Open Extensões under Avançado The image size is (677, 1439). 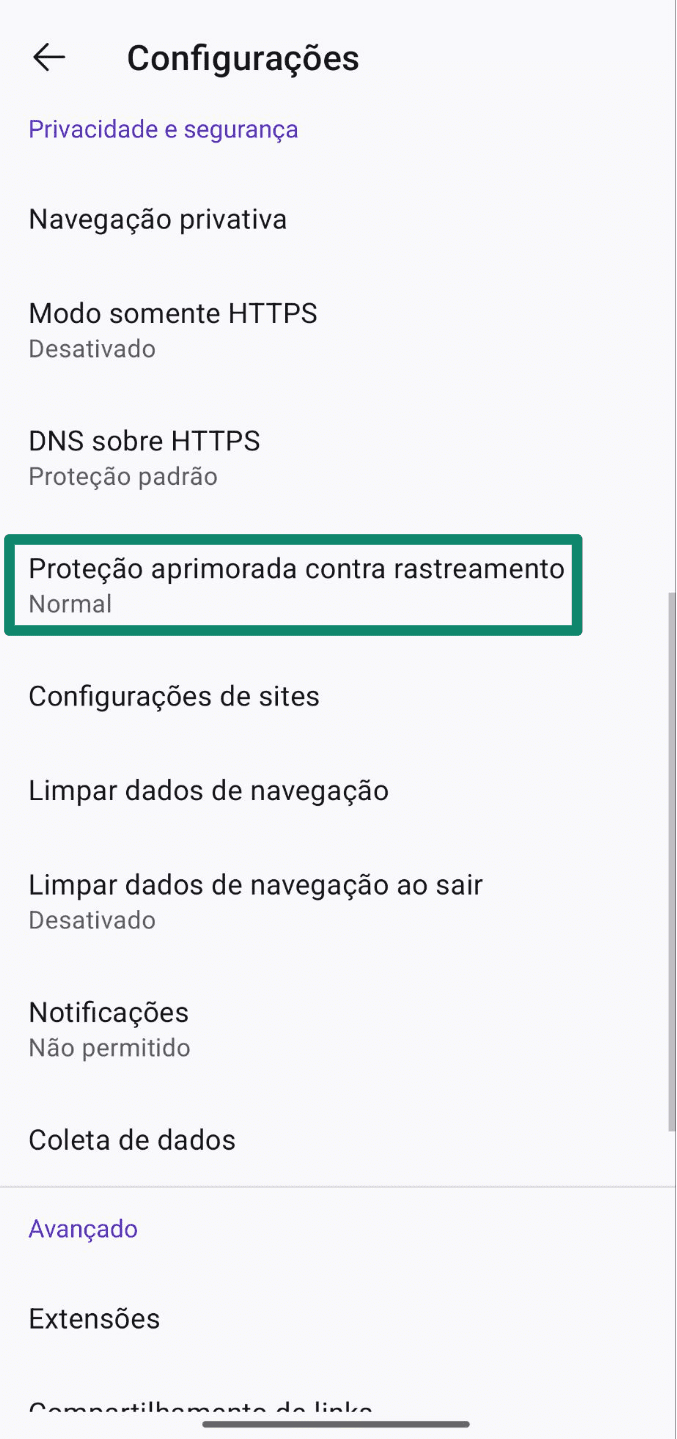pos(94,1318)
